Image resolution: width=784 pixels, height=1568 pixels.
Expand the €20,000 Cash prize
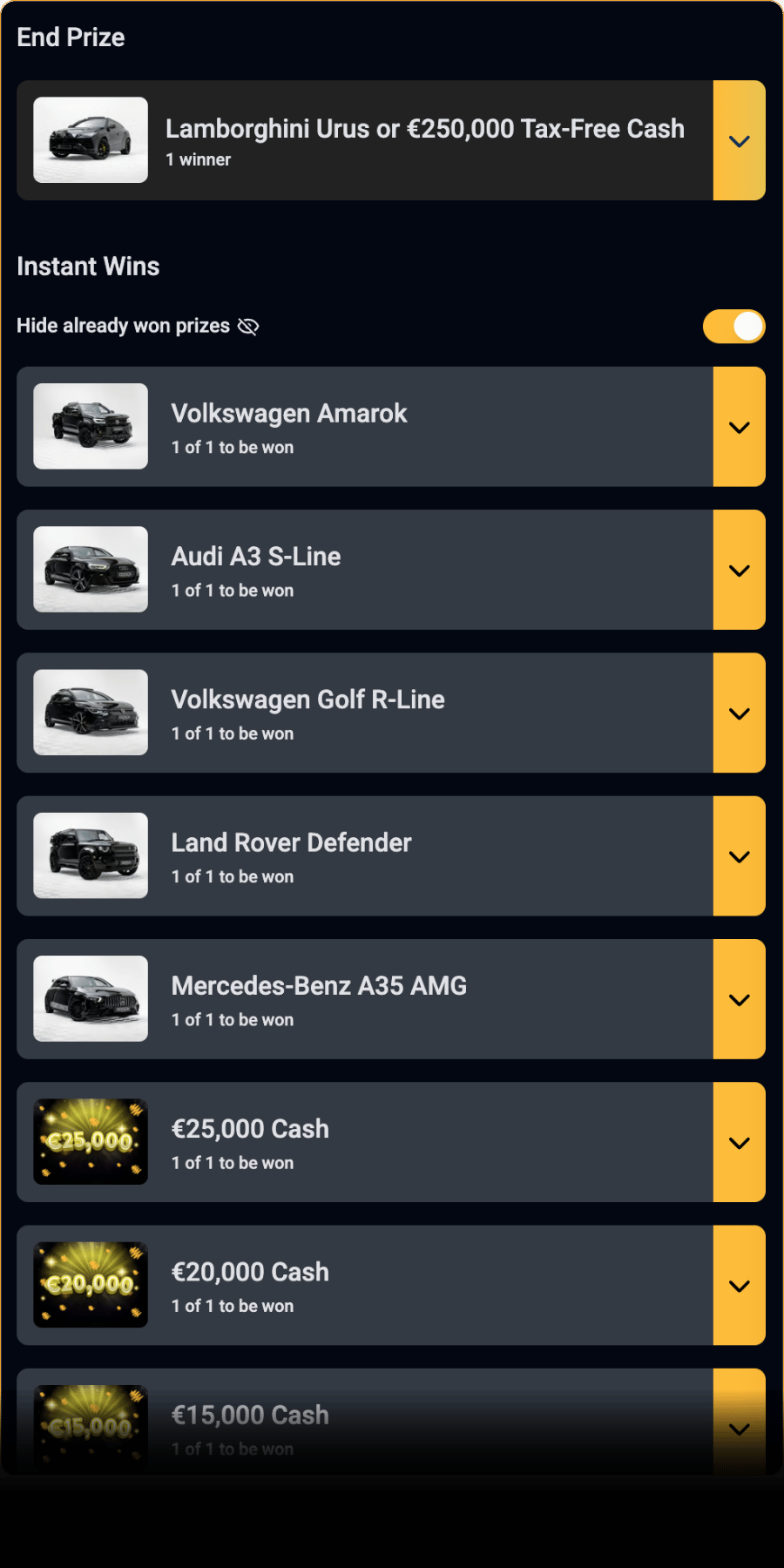pos(739,1286)
